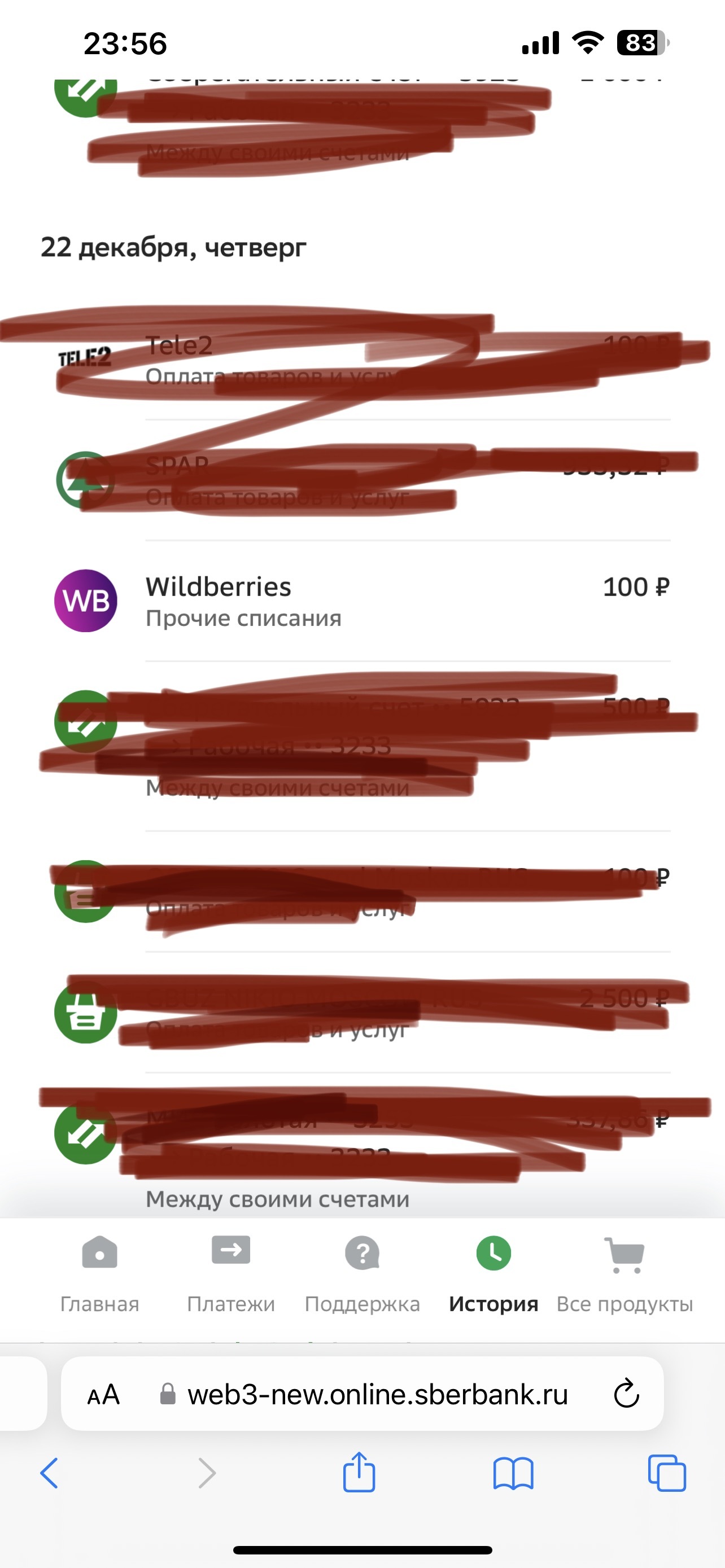This screenshot has width=725, height=1568.
Task: Open the Поддержка tab
Action: 362,1272
